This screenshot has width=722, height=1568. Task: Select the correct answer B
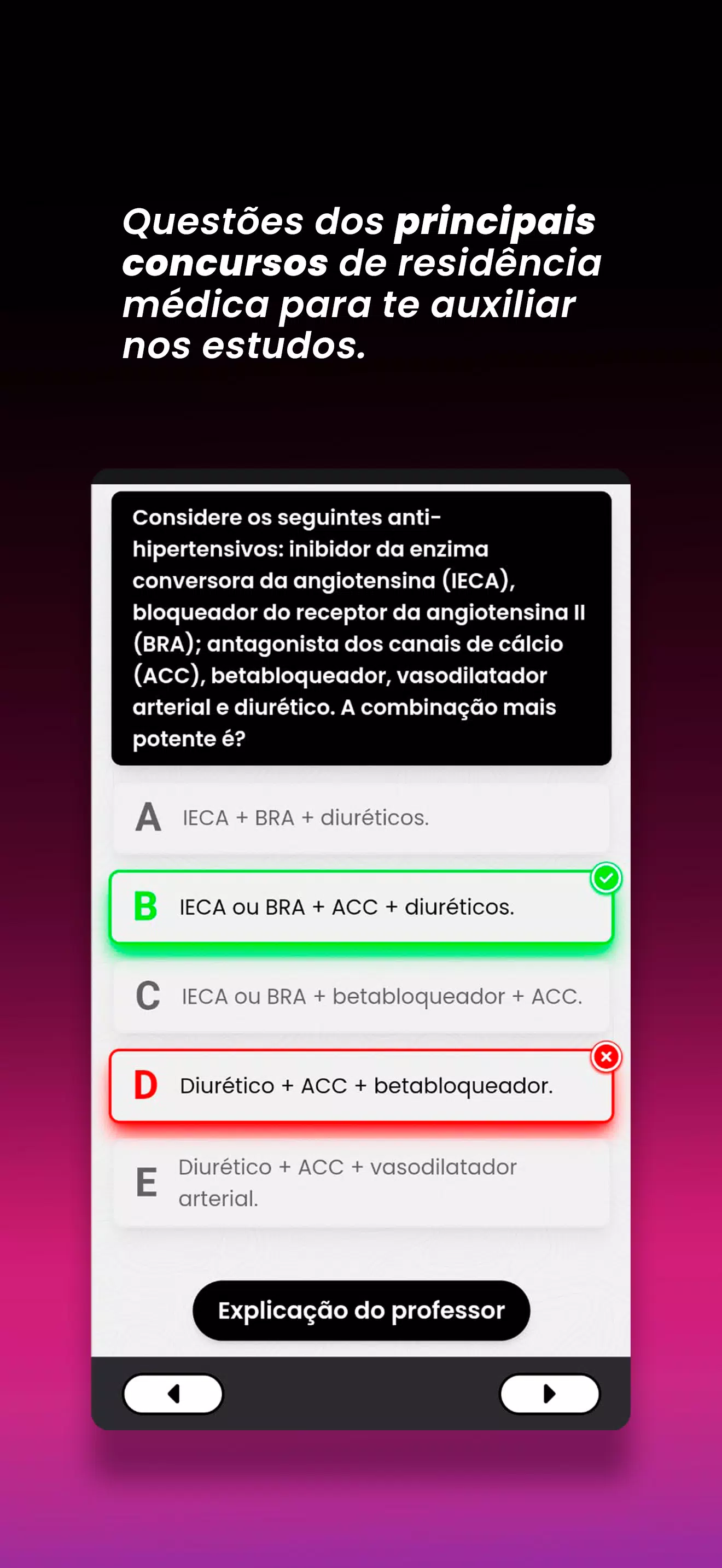pos(360,907)
